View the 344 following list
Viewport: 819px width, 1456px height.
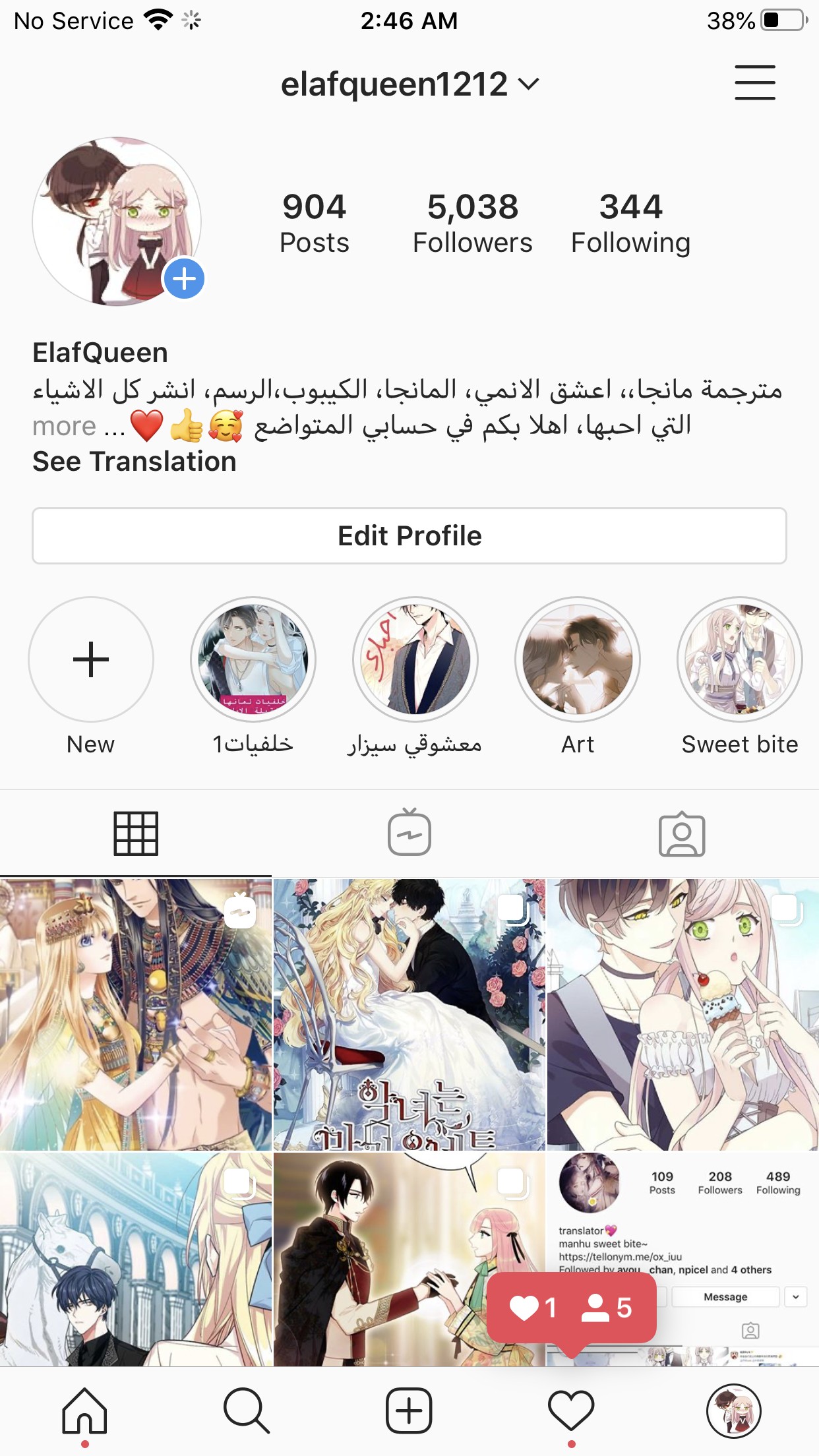[x=630, y=223]
